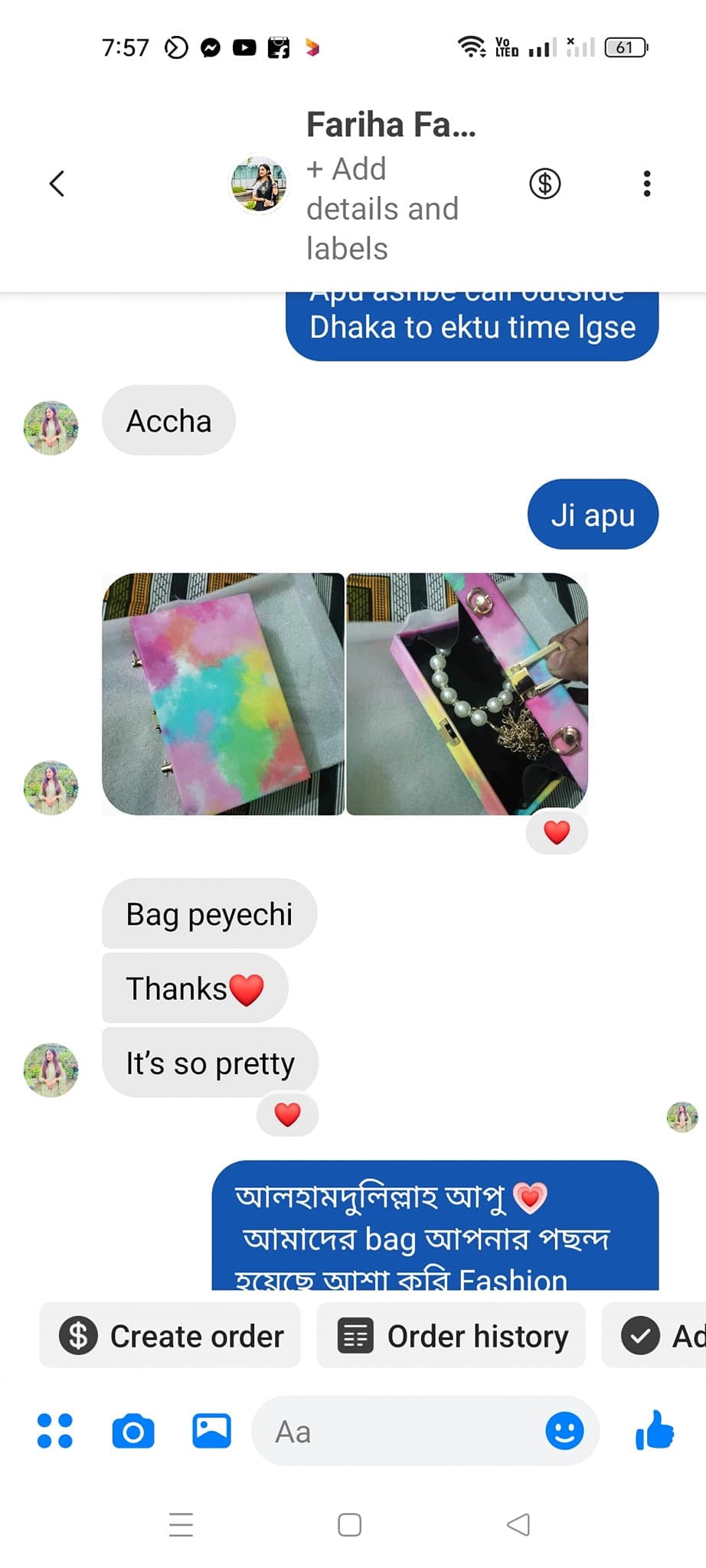706x1568 pixels.
Task: Send a thumbs-up like
Action: tap(655, 1431)
